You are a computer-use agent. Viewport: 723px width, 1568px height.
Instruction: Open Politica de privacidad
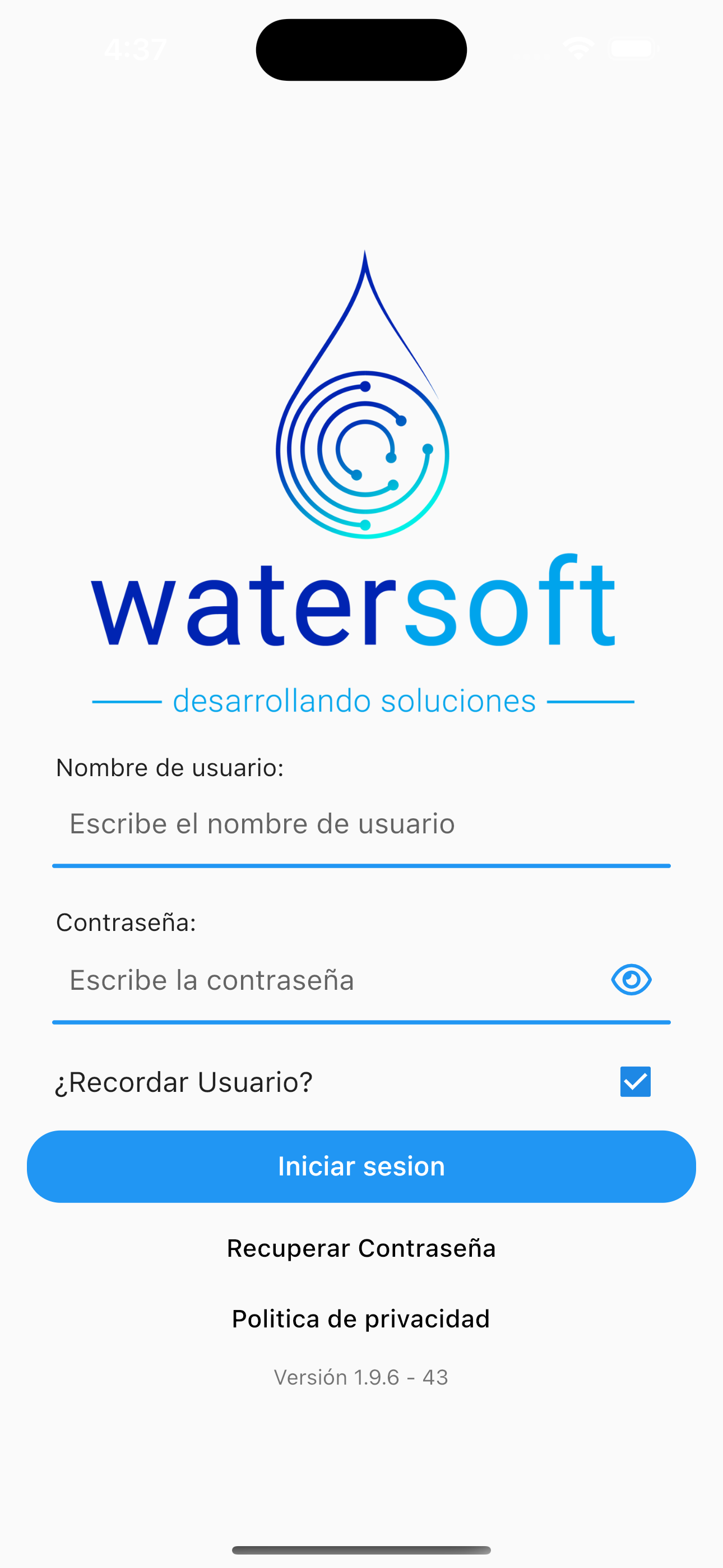360,1318
